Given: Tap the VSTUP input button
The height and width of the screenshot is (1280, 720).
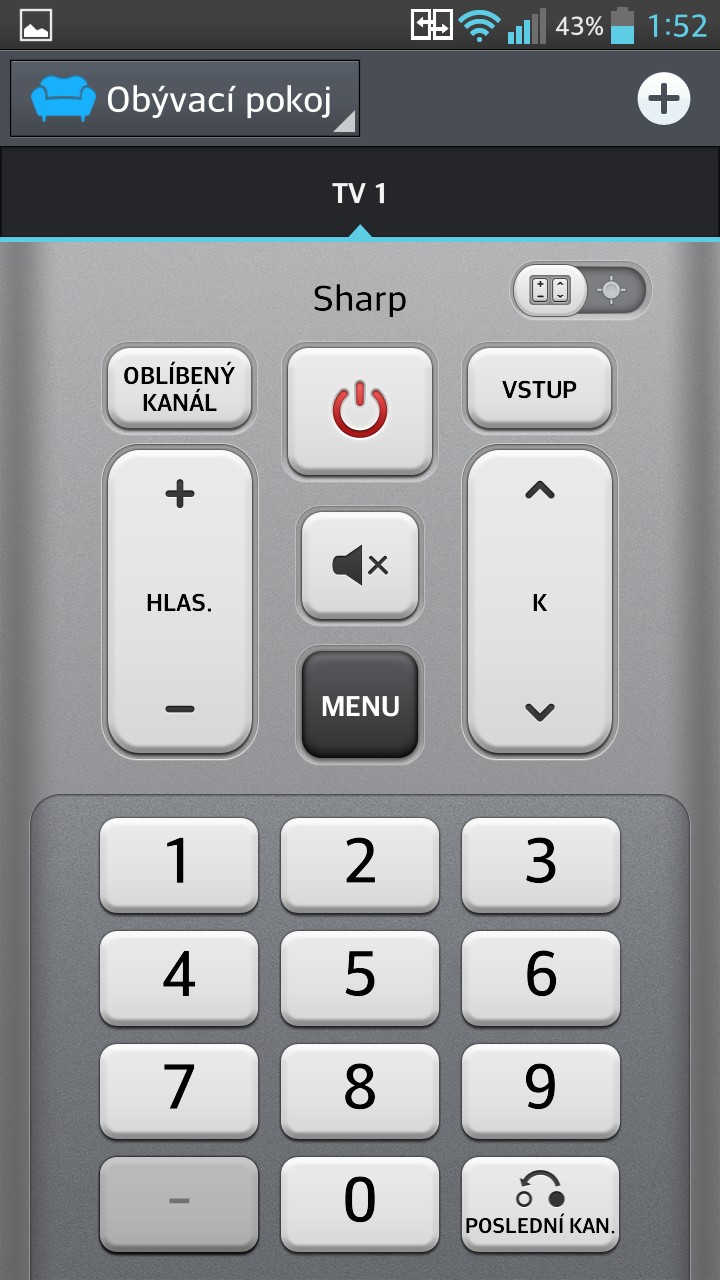Looking at the screenshot, I should pos(540,389).
